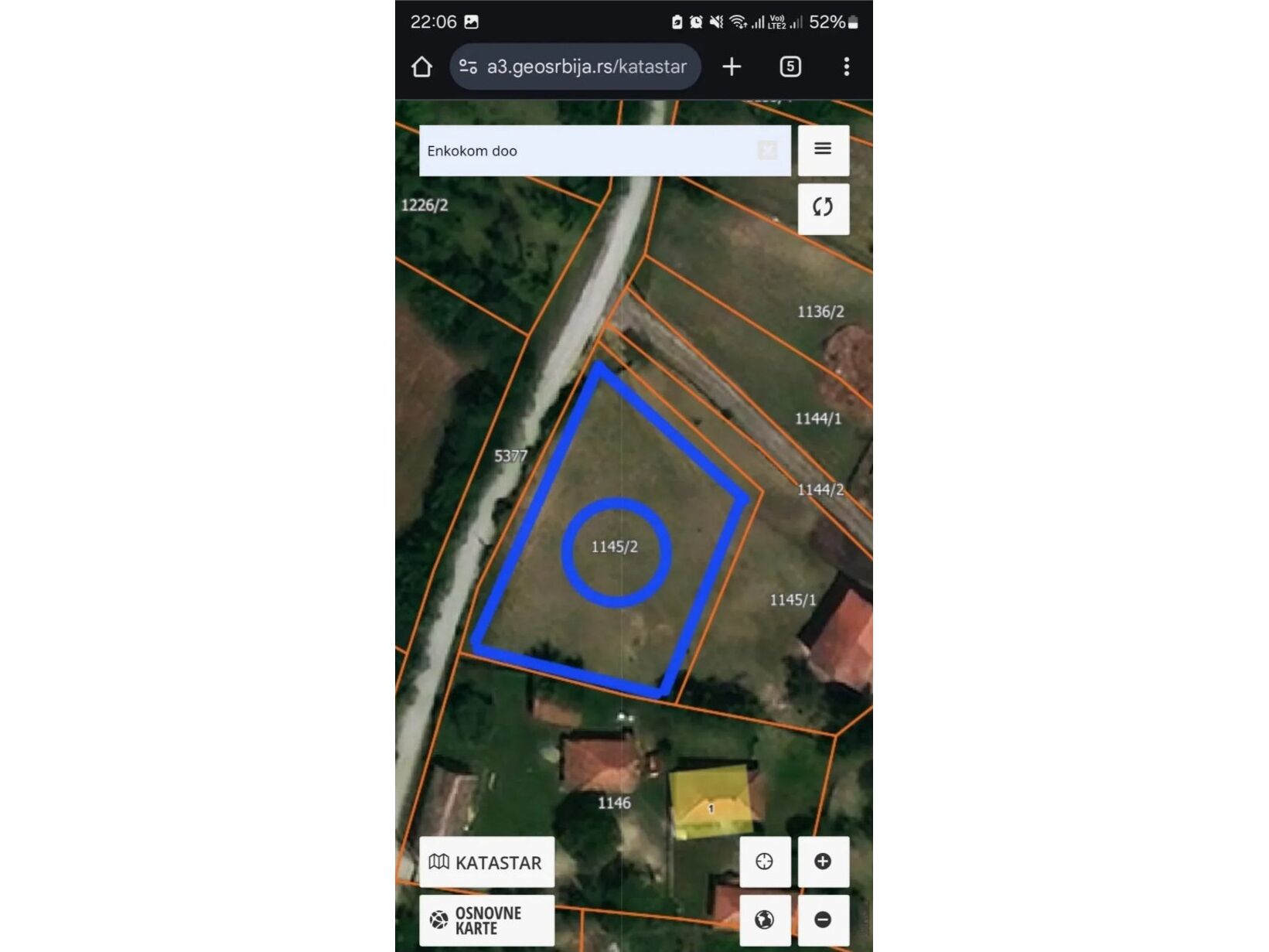
Task: Open the KATASTAR layers button
Action: [x=486, y=862]
